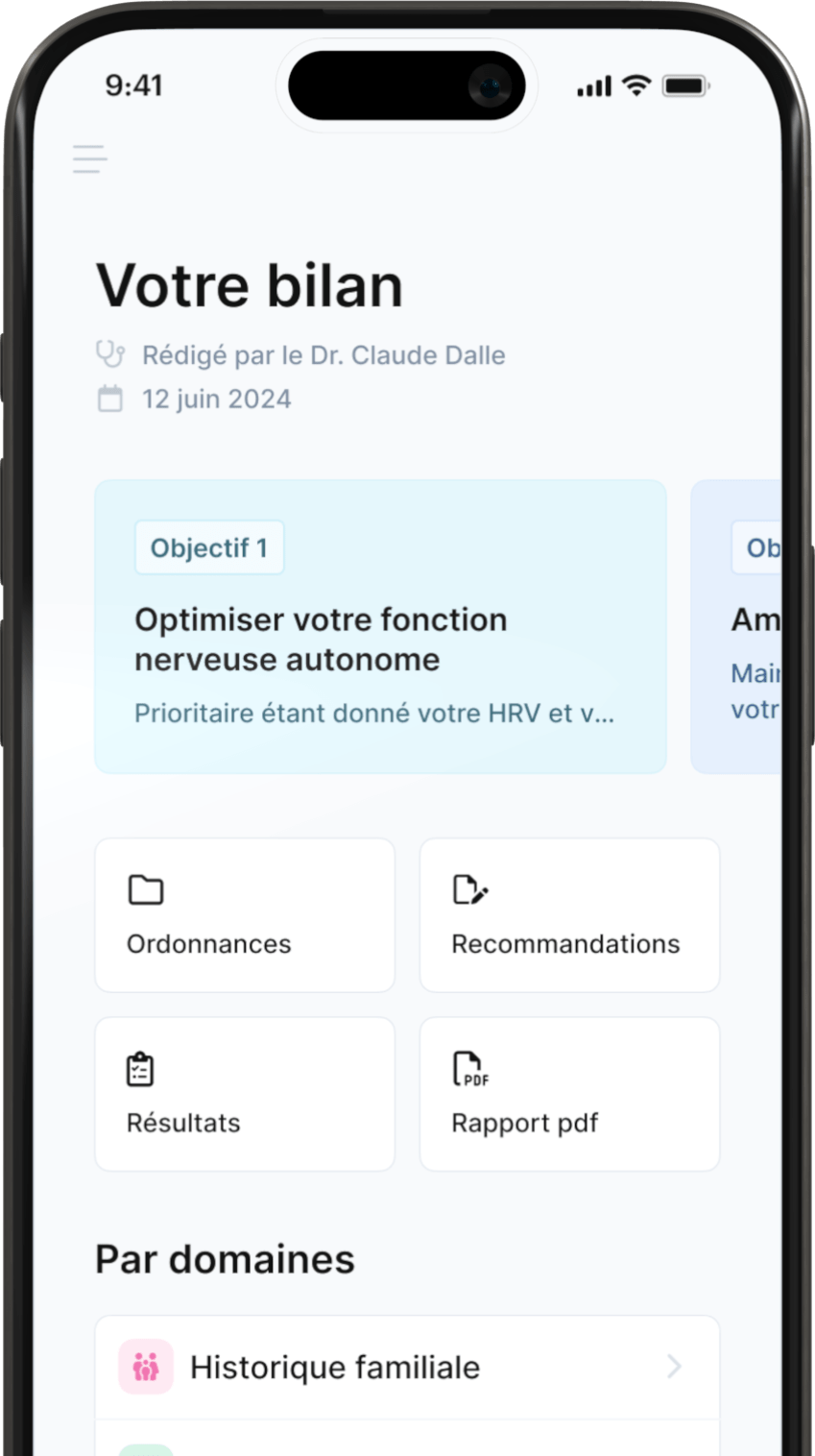Open the Rapport pdf
This screenshot has height=1456, width=815.
click(x=569, y=1094)
